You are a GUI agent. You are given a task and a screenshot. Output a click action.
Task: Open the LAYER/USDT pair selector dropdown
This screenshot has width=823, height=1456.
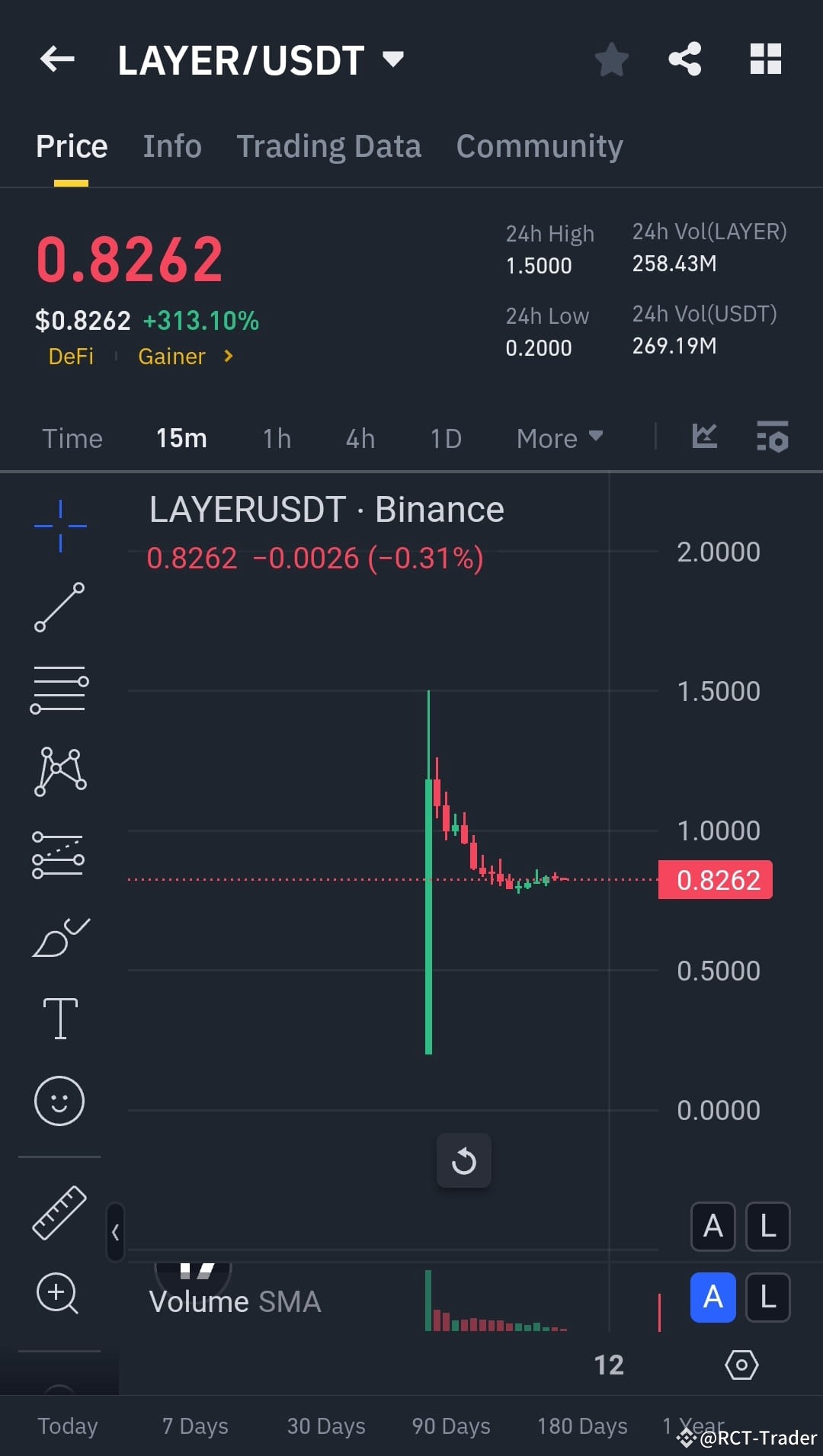point(392,59)
